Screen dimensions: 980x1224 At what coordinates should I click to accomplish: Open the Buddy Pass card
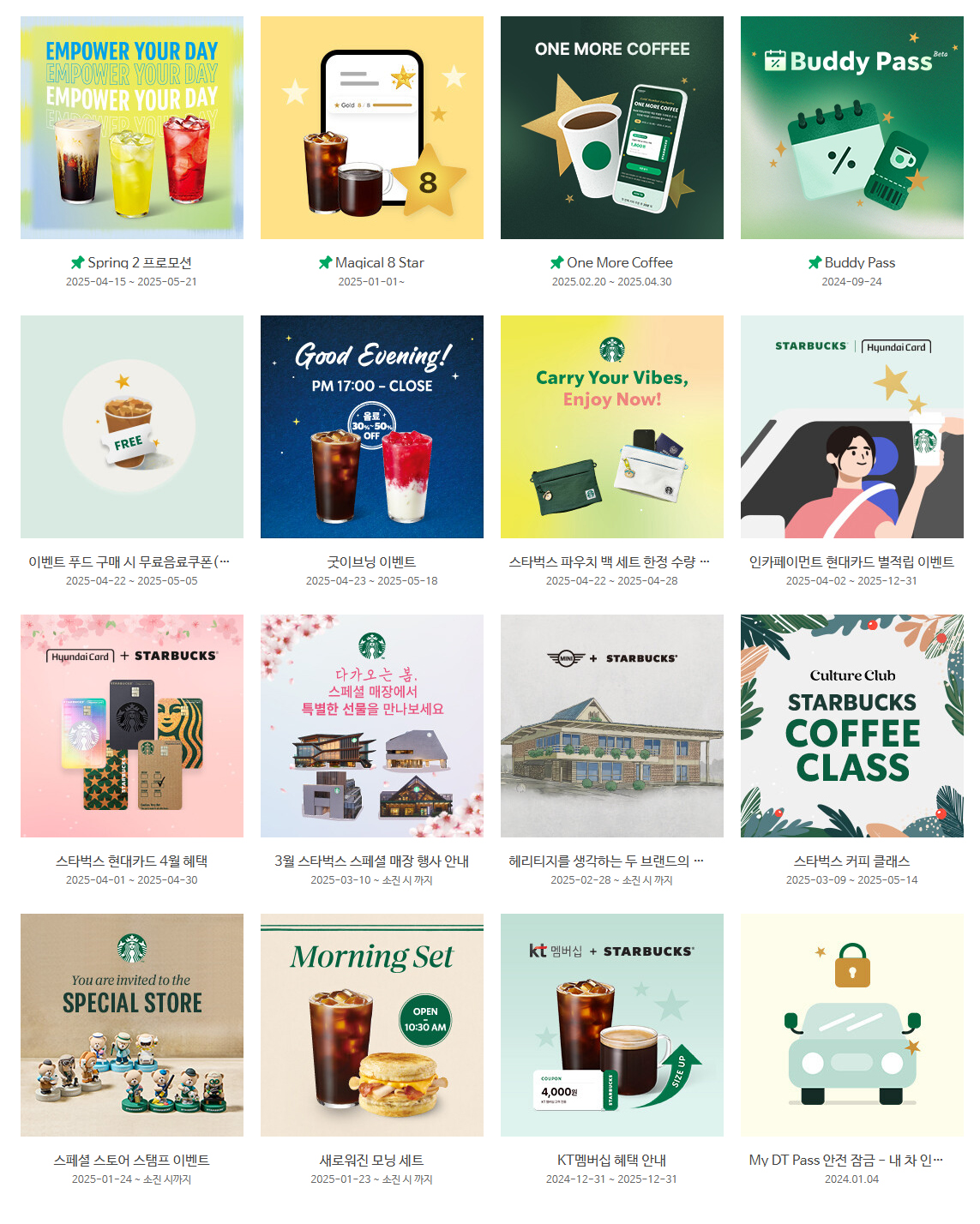coord(852,128)
